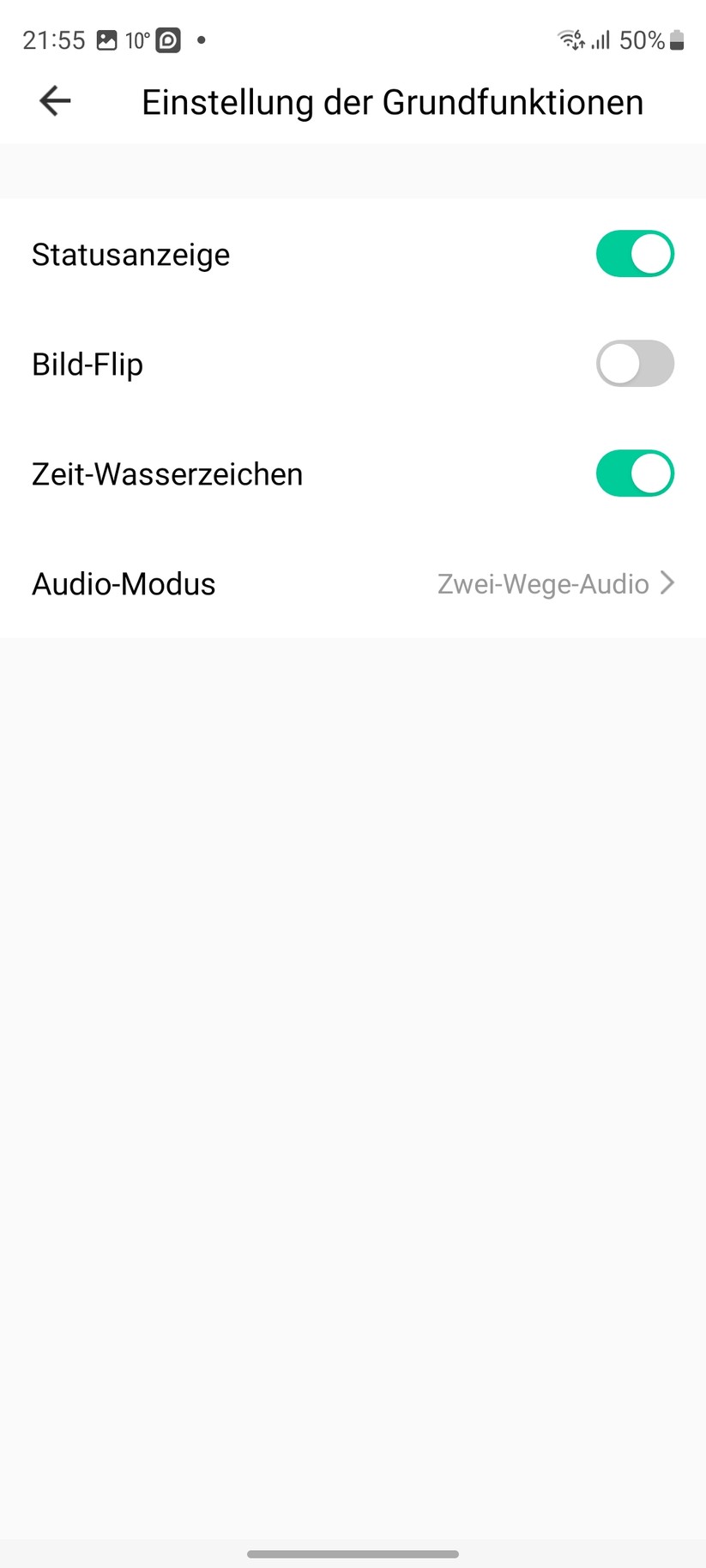Tap the weather 10° status icon

coord(137,39)
